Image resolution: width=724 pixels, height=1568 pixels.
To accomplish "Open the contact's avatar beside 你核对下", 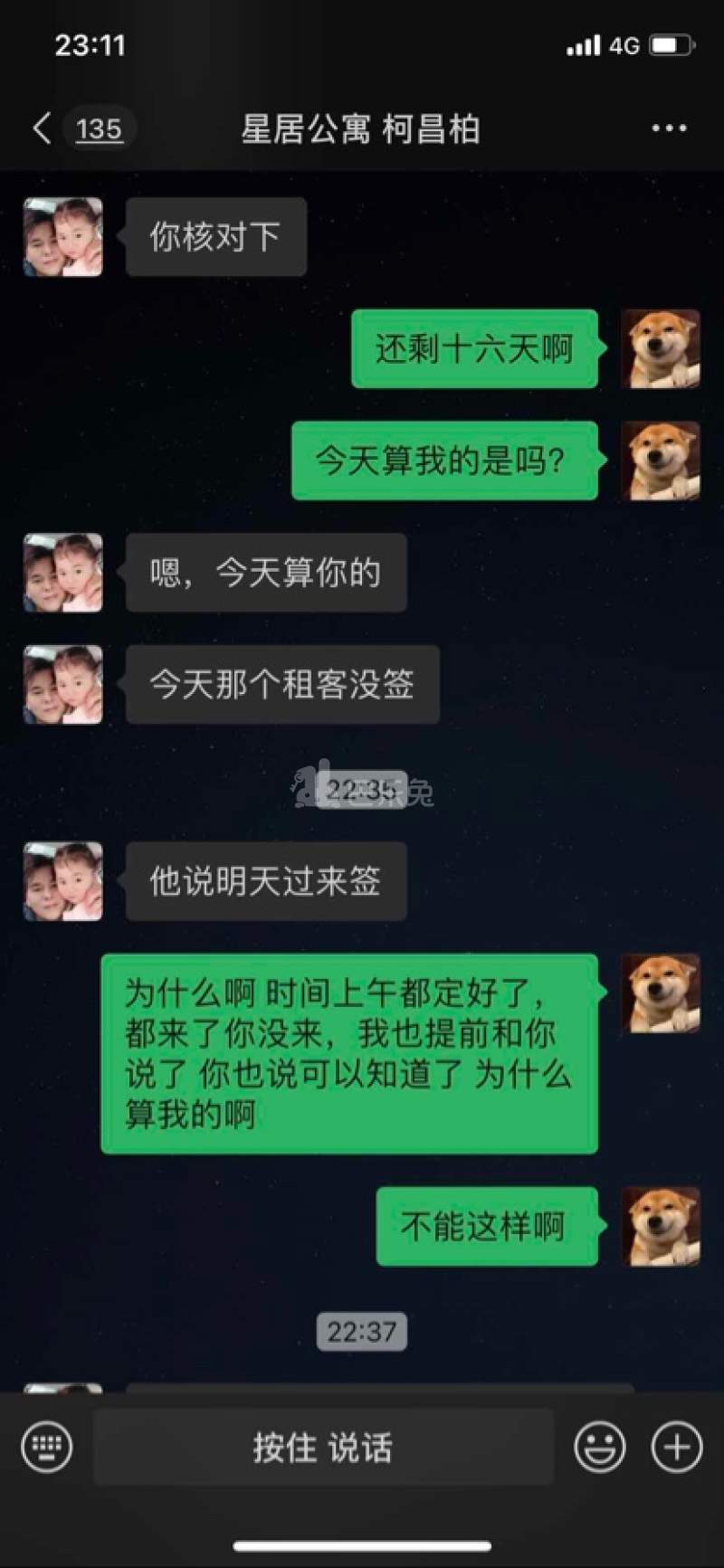I will pos(62,237).
